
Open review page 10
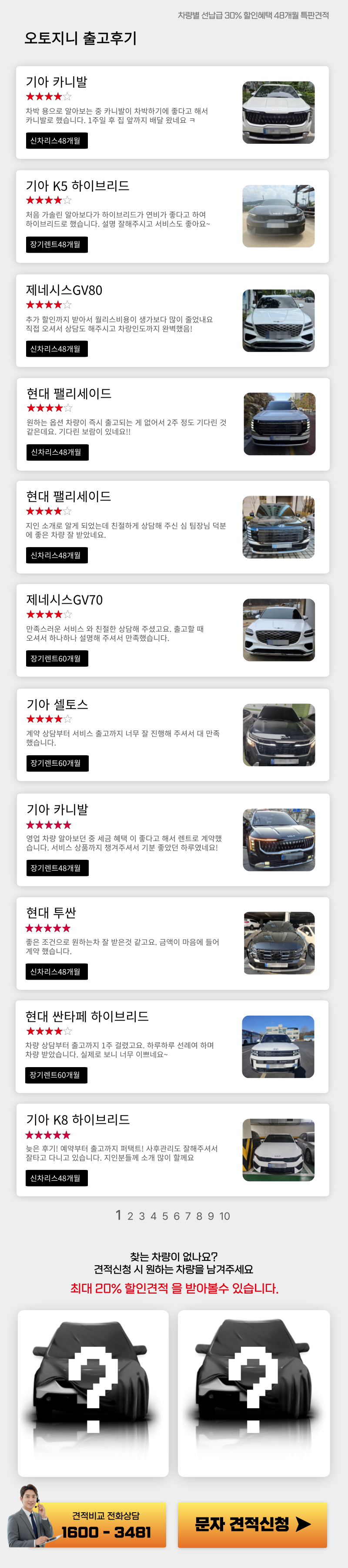[x=224, y=1216]
